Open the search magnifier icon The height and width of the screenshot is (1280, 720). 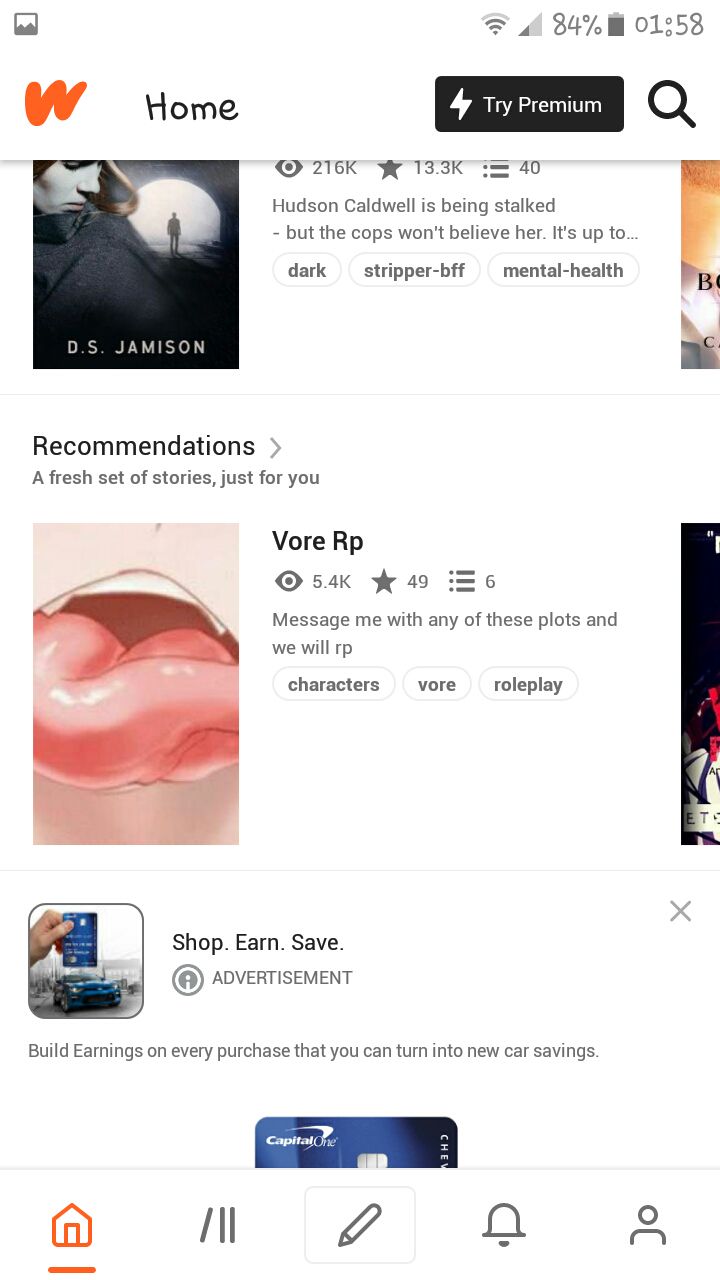(671, 104)
